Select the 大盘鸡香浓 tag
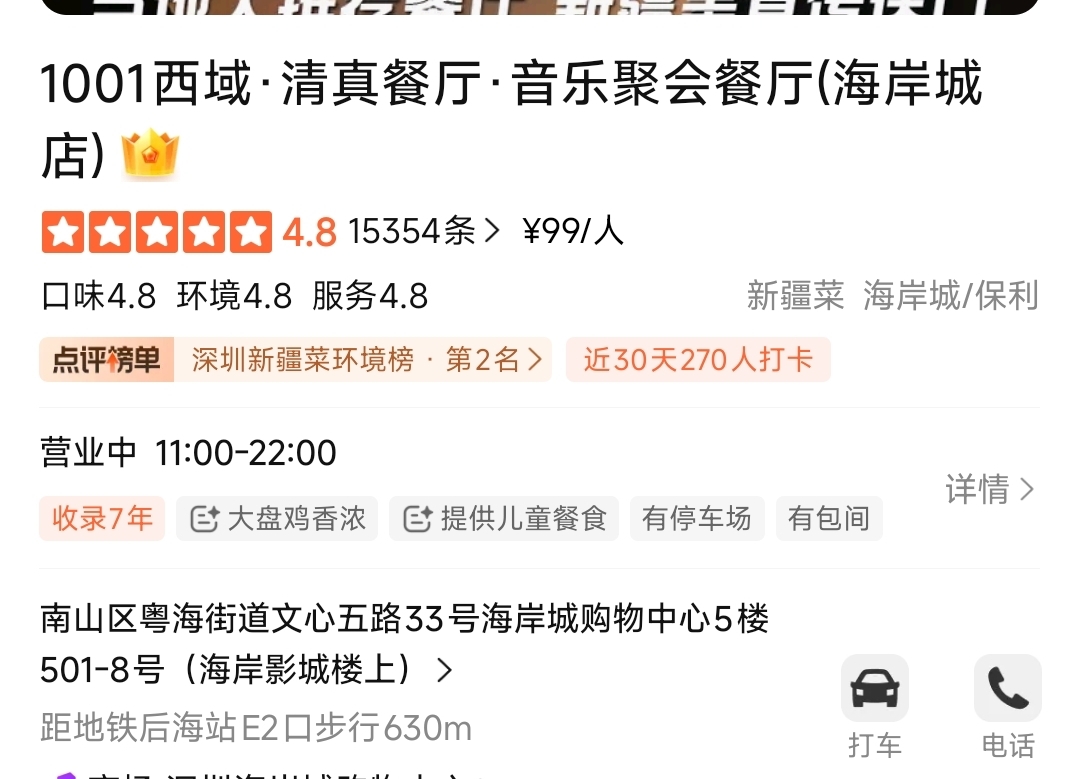The image size is (1080, 779). [x=278, y=519]
